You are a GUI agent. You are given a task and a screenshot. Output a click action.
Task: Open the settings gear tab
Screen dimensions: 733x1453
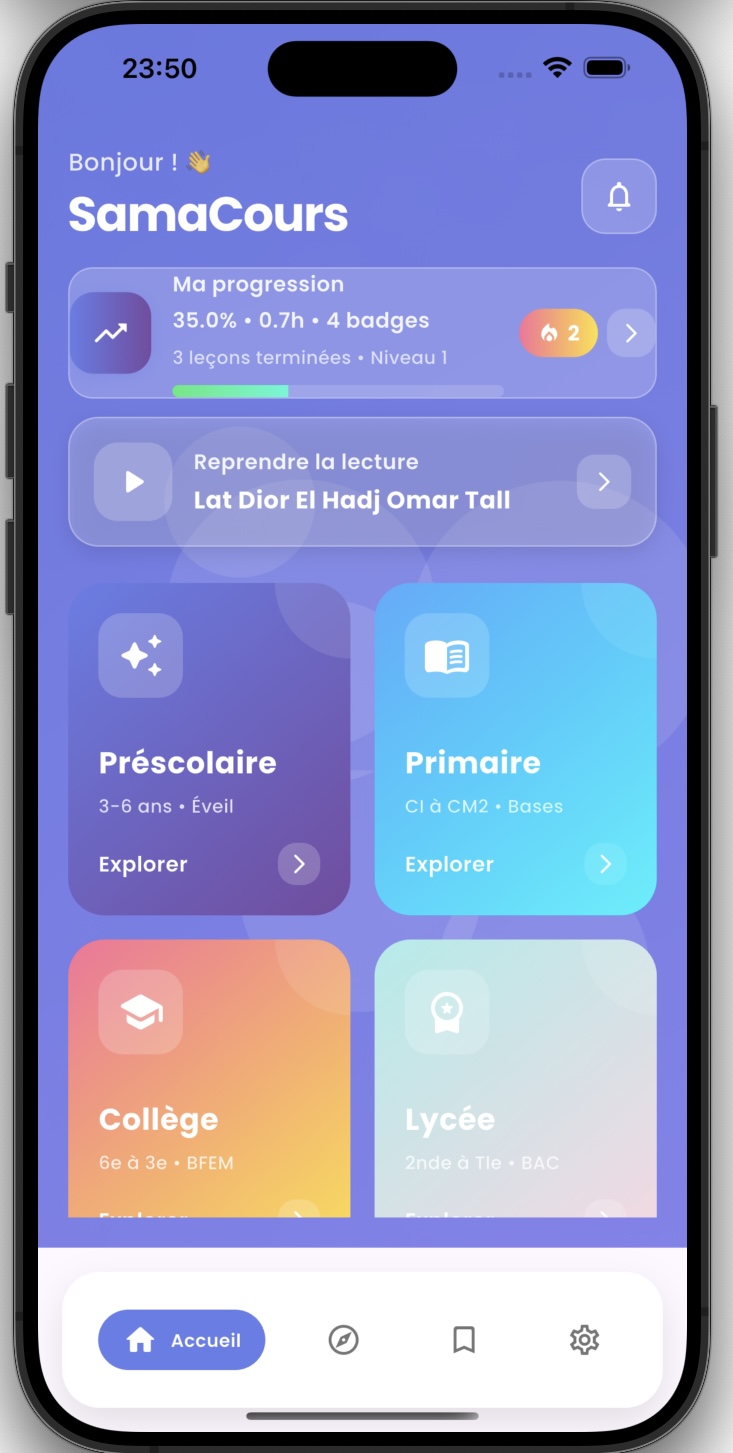[x=584, y=1340]
